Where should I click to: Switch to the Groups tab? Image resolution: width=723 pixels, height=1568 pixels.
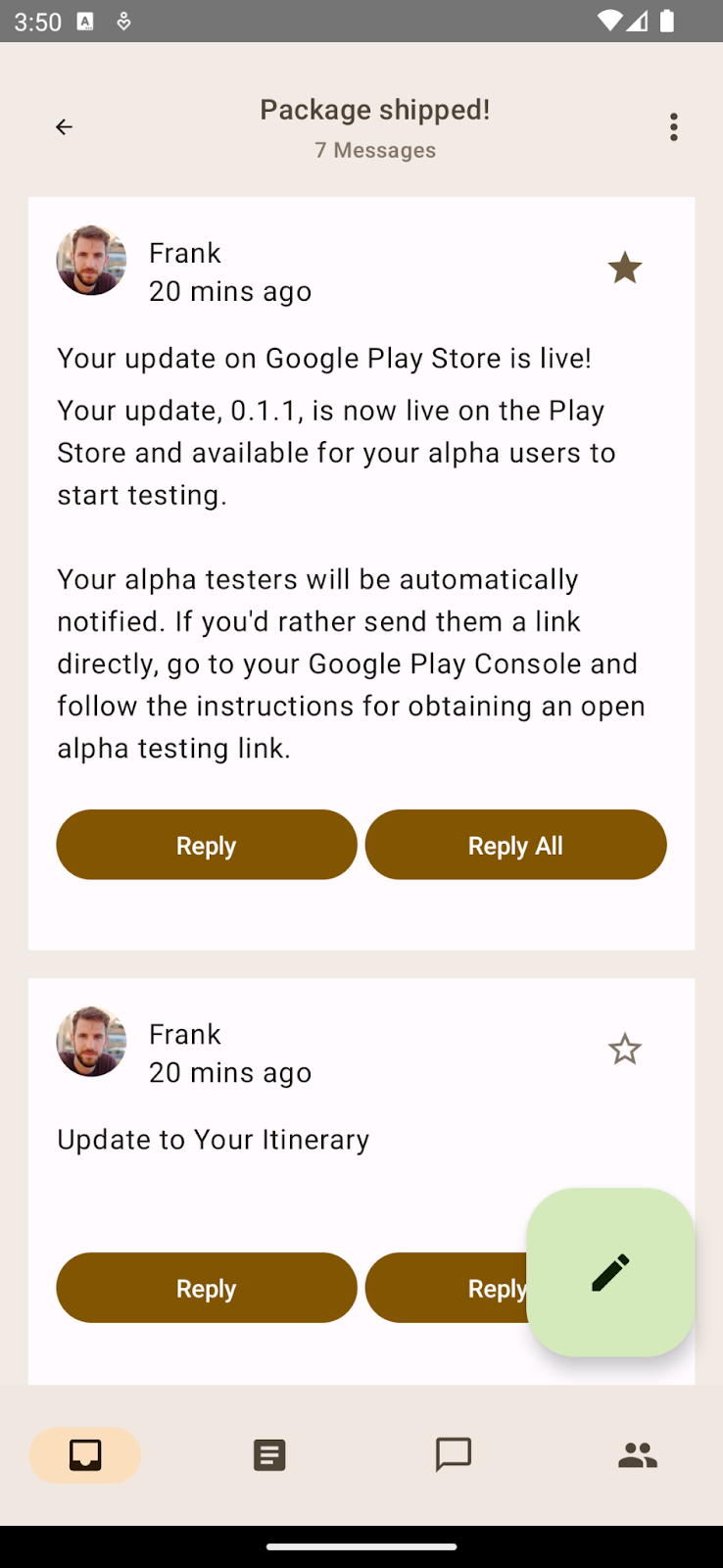click(x=637, y=1455)
